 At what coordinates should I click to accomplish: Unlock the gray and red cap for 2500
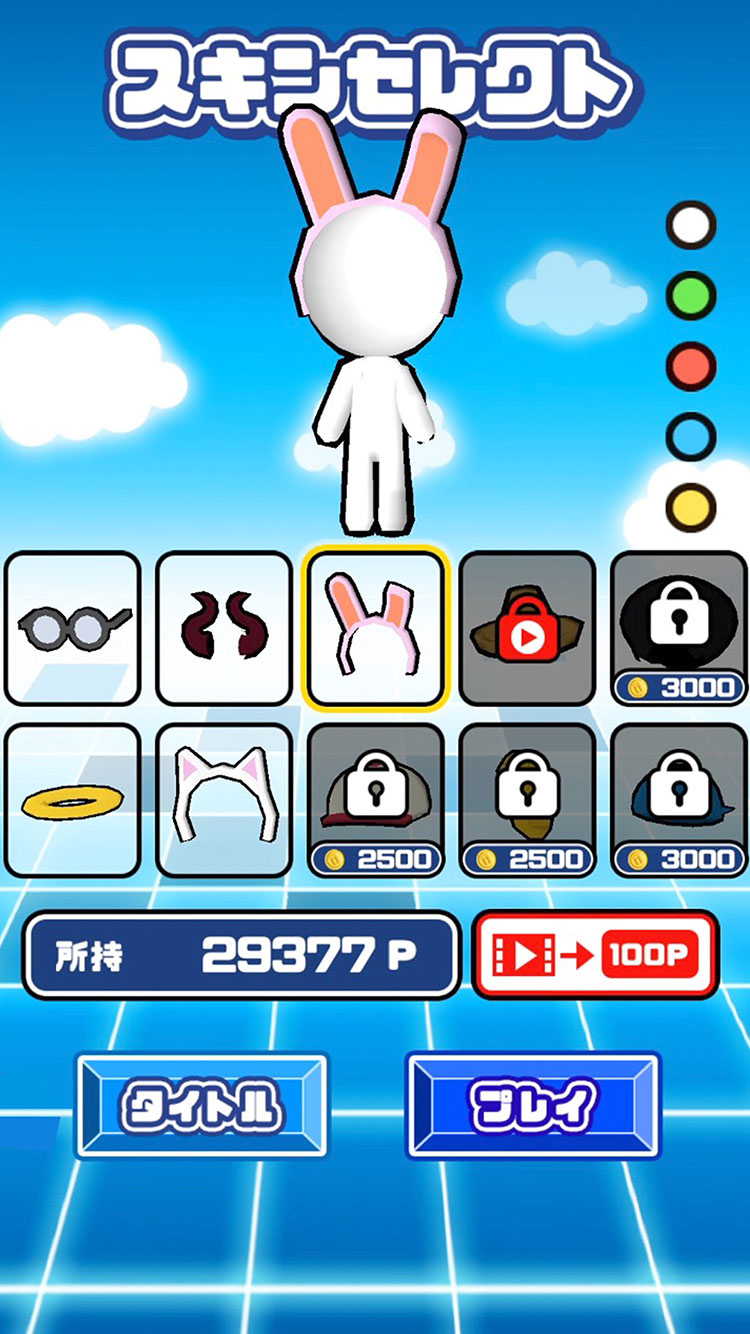pos(375,800)
